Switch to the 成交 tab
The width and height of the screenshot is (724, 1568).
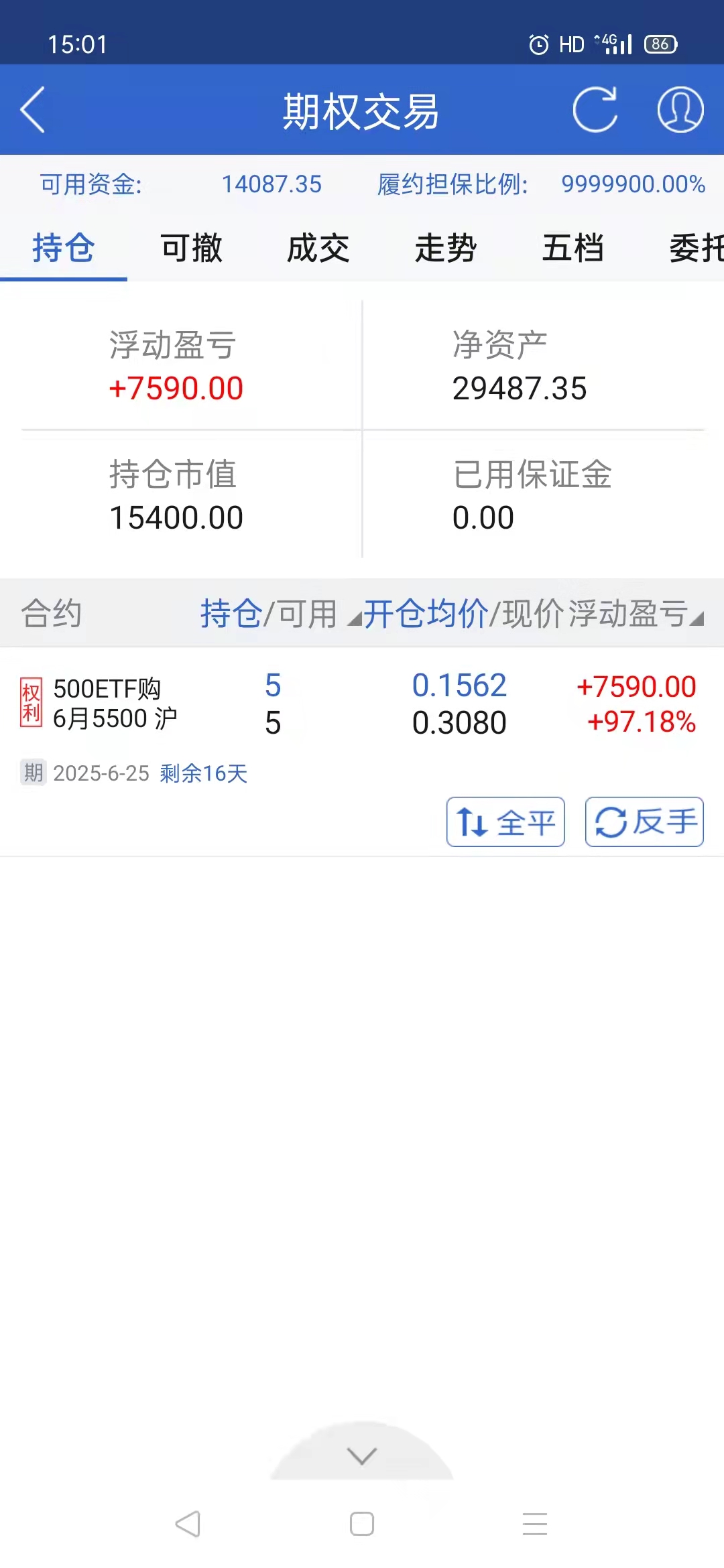click(x=318, y=249)
